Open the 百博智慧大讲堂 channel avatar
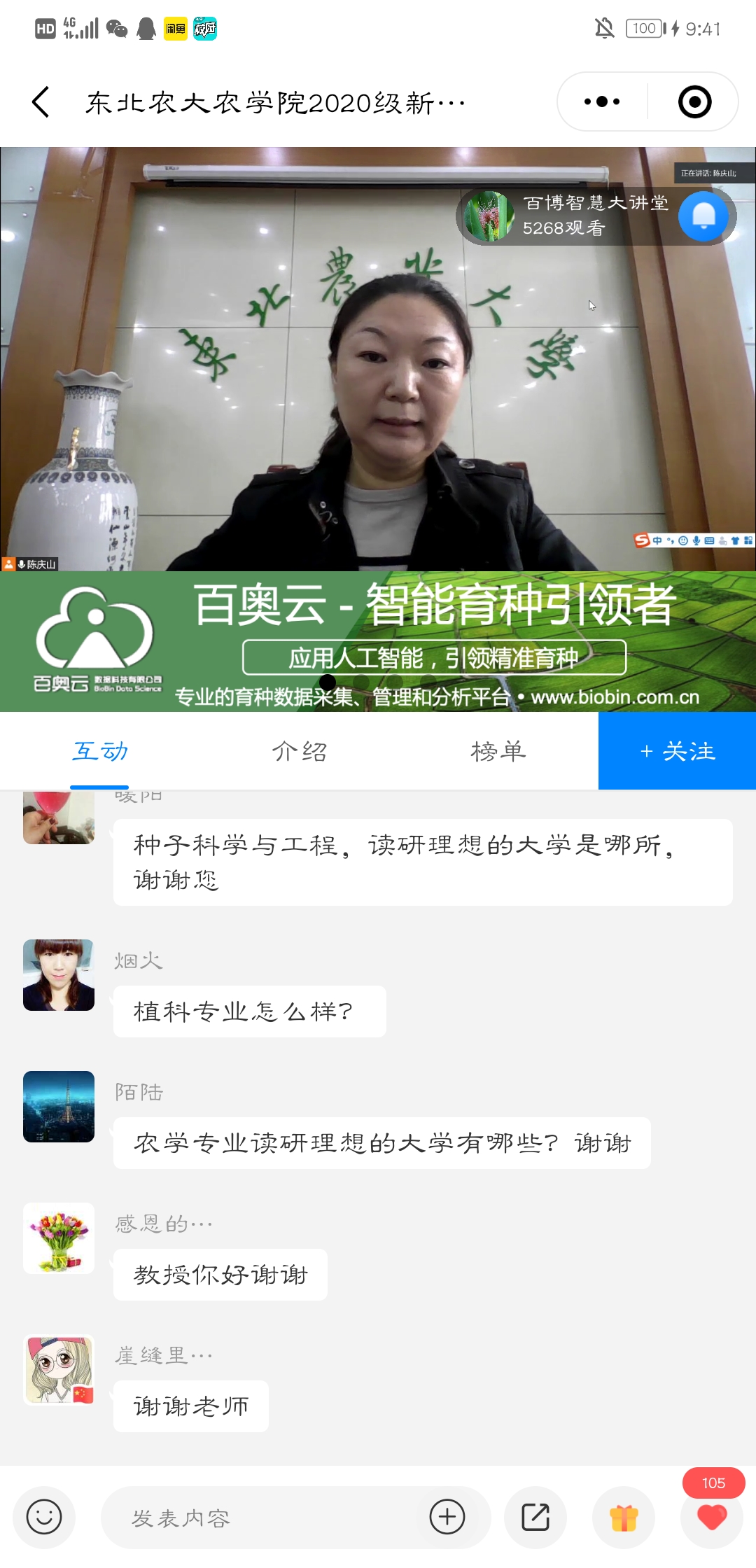Screen dimensions: 756x1568 pyautogui.click(x=489, y=216)
